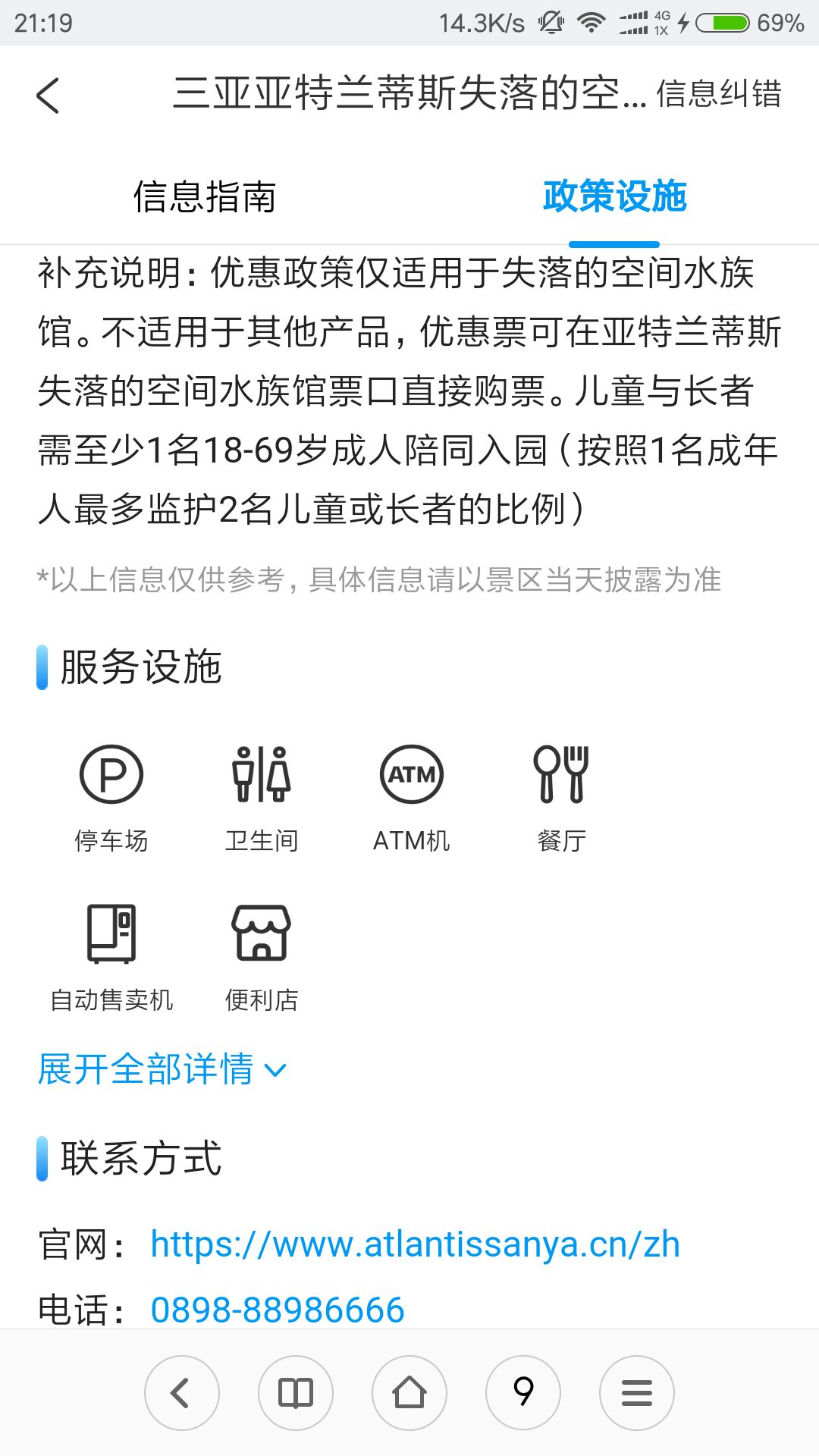This screenshot has height=1456, width=819.
Task: Go back using the top-left arrow
Action: [x=48, y=96]
